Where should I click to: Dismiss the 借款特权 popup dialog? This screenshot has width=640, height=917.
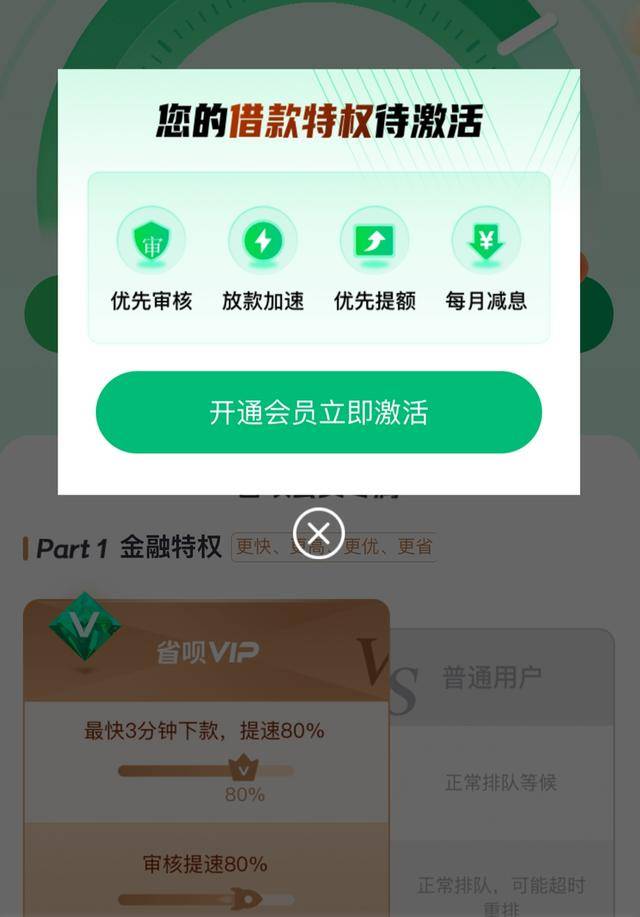coord(318,532)
